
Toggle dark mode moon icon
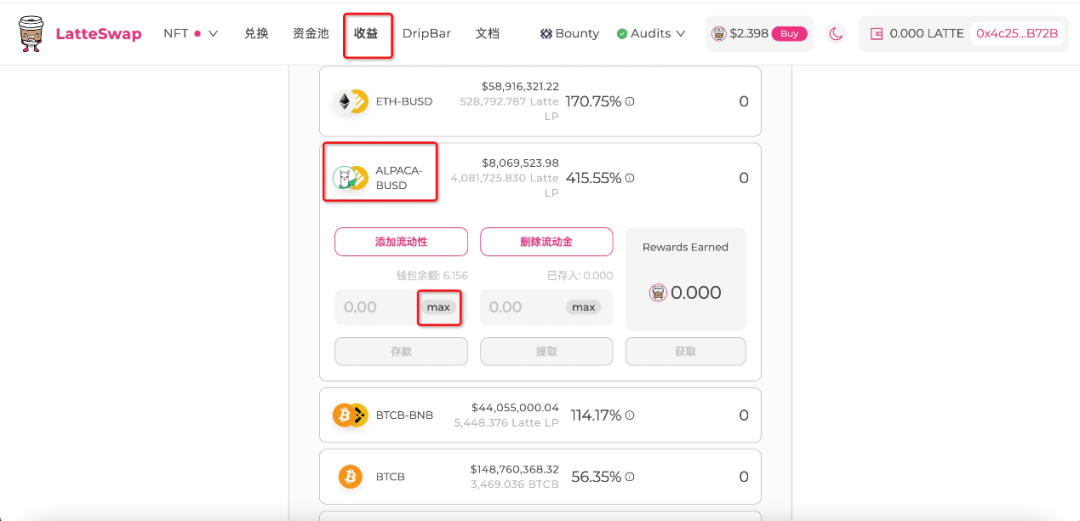coord(836,33)
